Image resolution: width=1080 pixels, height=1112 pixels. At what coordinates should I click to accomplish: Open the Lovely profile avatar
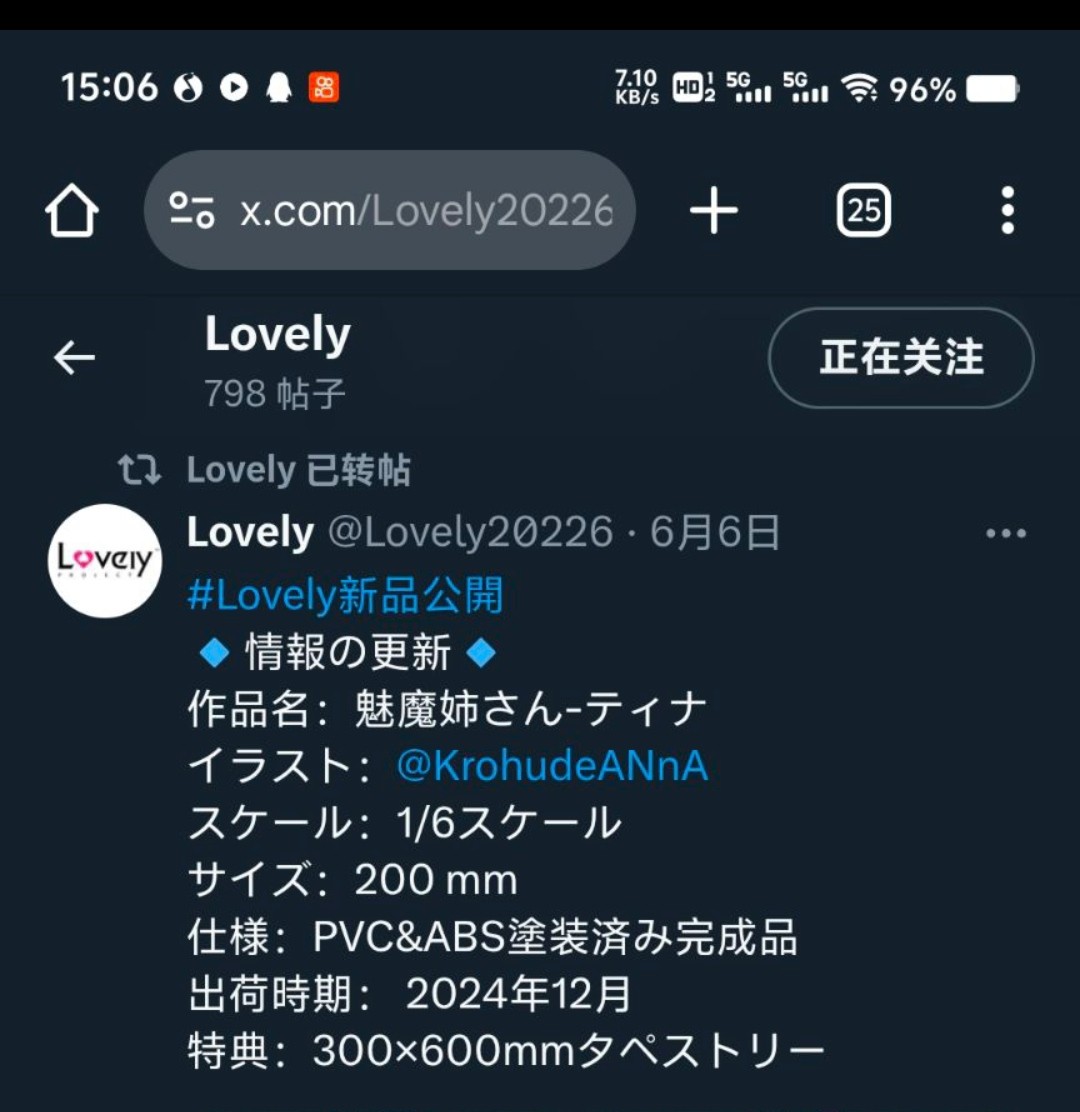[105, 561]
